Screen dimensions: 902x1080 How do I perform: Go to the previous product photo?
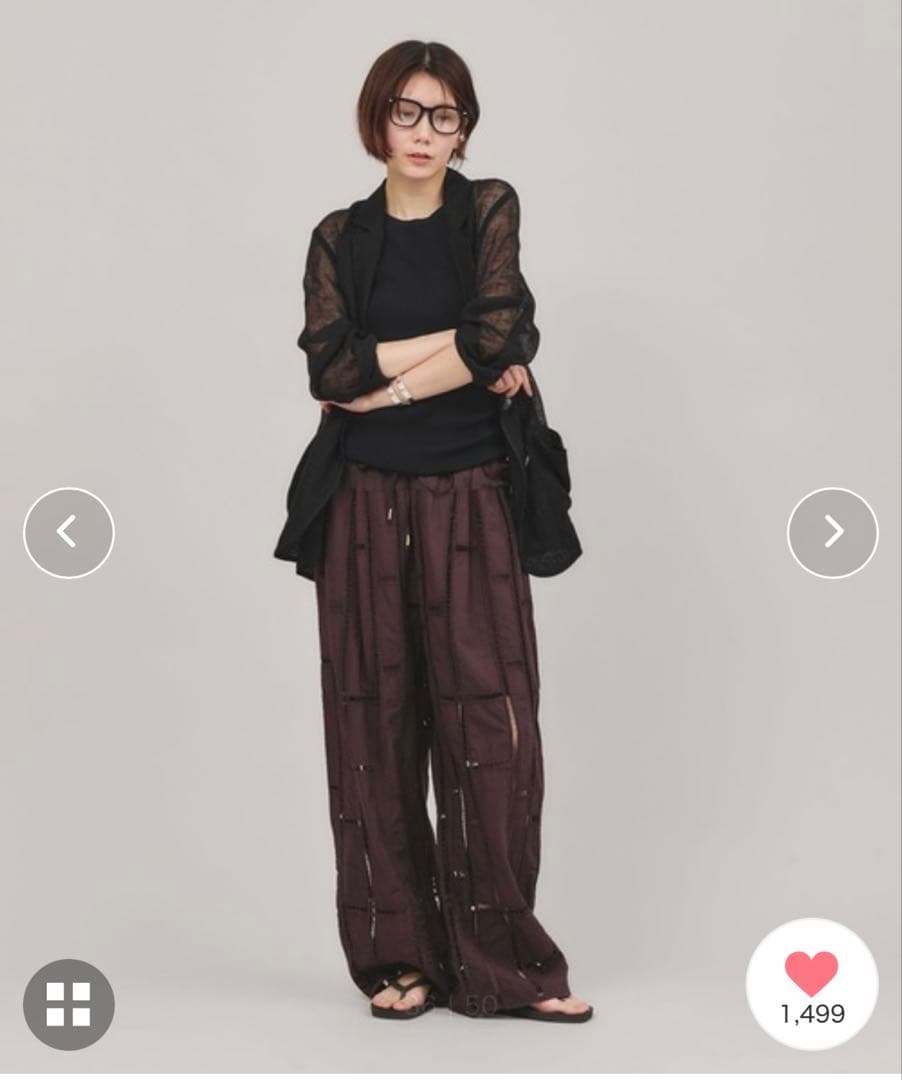[x=69, y=532]
